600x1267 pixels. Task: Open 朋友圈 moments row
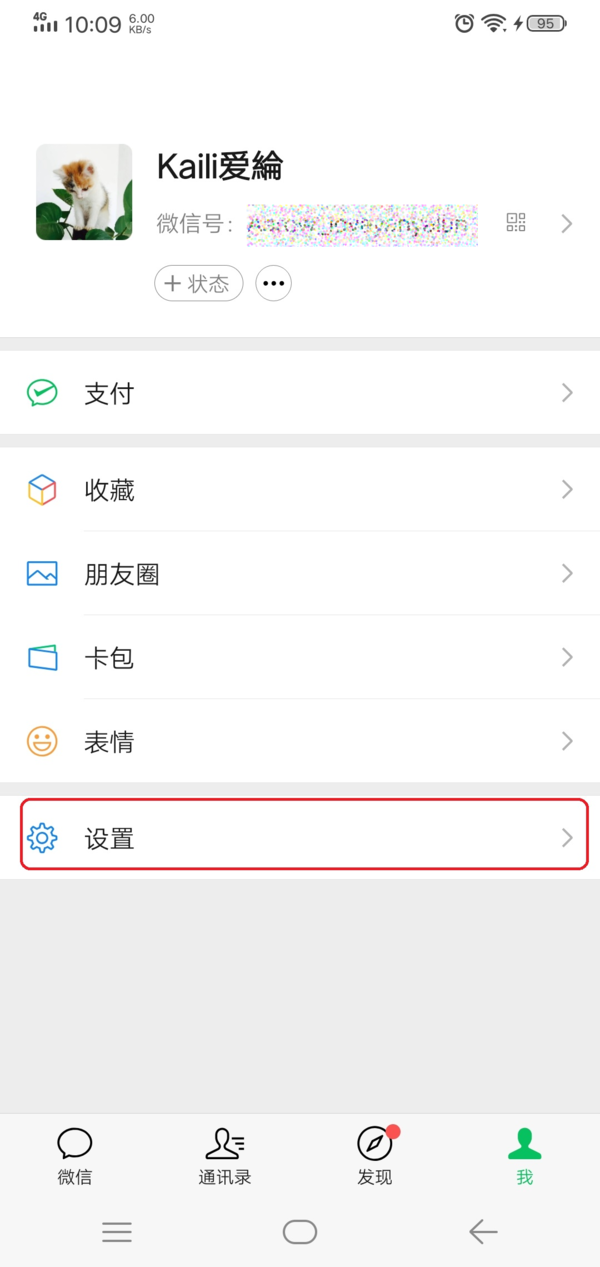coord(300,574)
